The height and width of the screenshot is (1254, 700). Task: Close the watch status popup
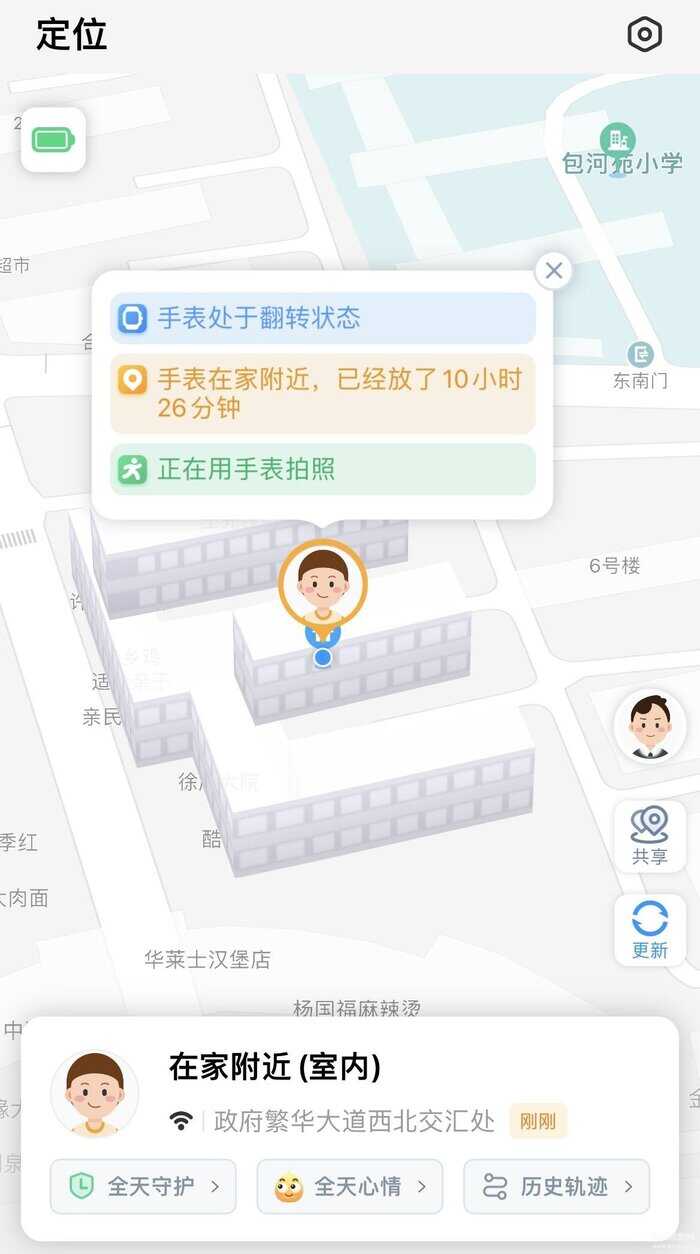(554, 270)
